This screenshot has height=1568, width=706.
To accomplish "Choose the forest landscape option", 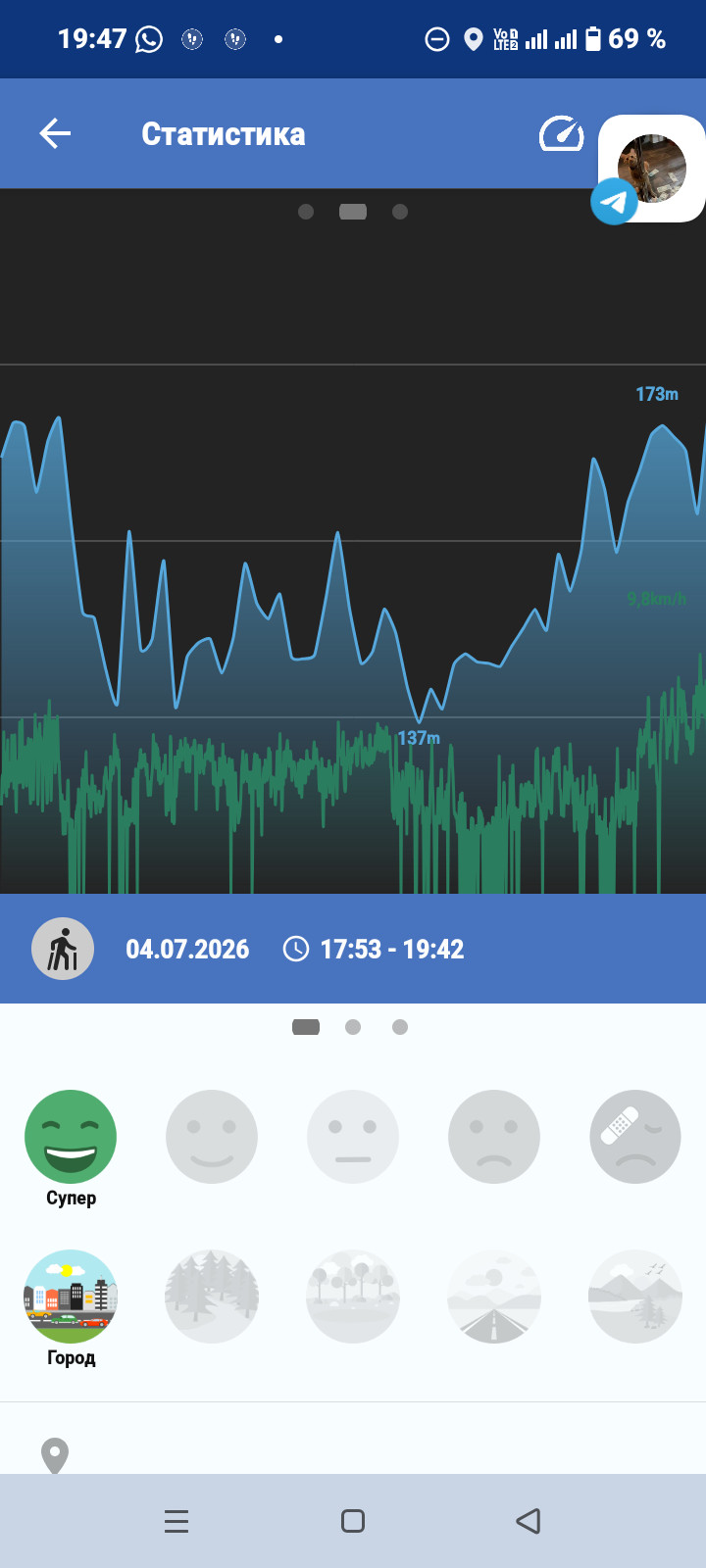I will click(212, 1297).
